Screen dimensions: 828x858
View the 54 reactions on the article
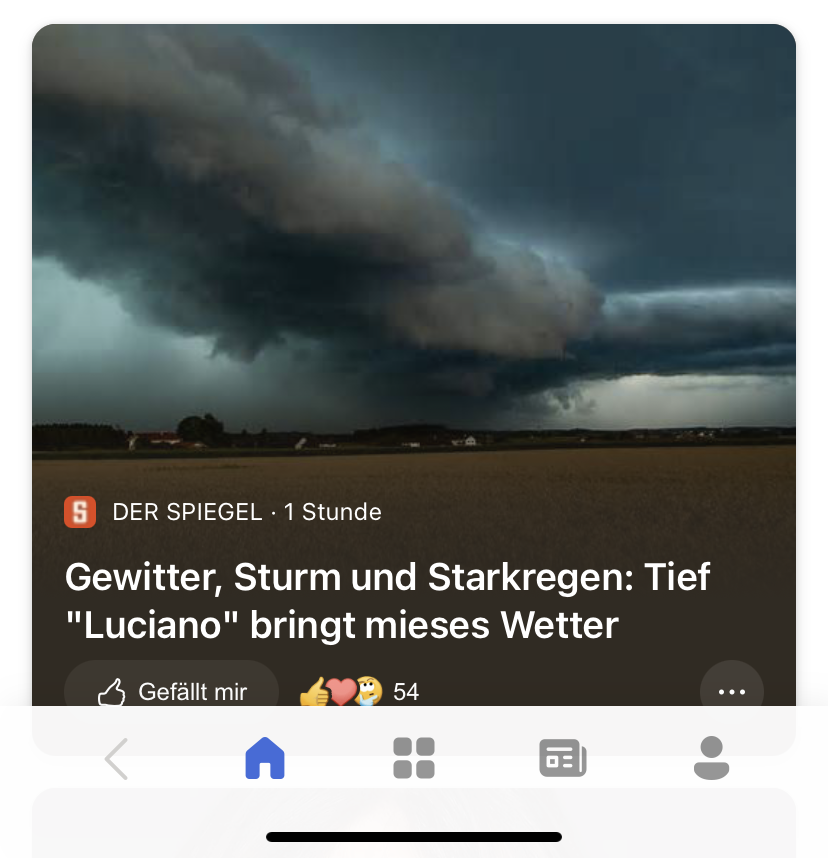click(x=360, y=691)
